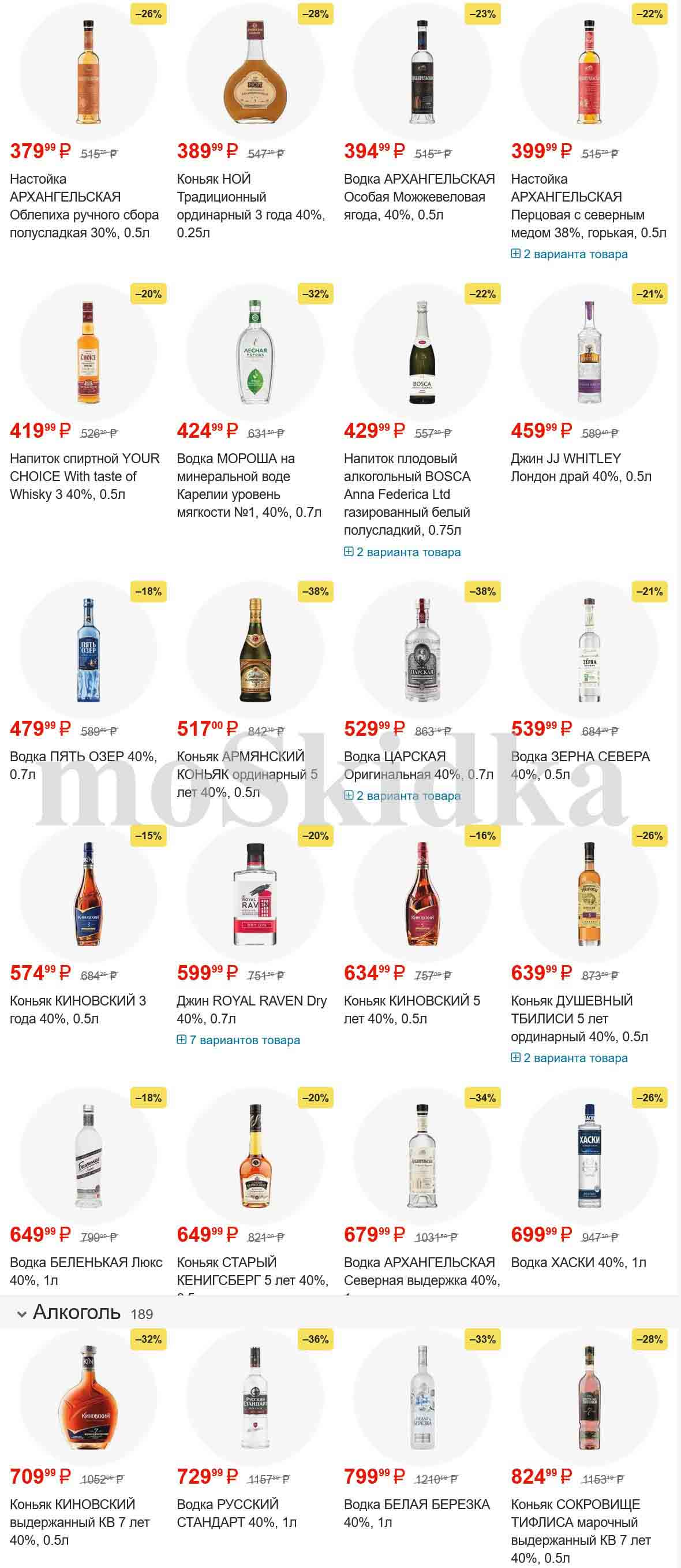Image resolution: width=681 pixels, height=1568 pixels.
Task: View Коньяк КИНОВСКИЙ 3 года card
Action: 78,1009
